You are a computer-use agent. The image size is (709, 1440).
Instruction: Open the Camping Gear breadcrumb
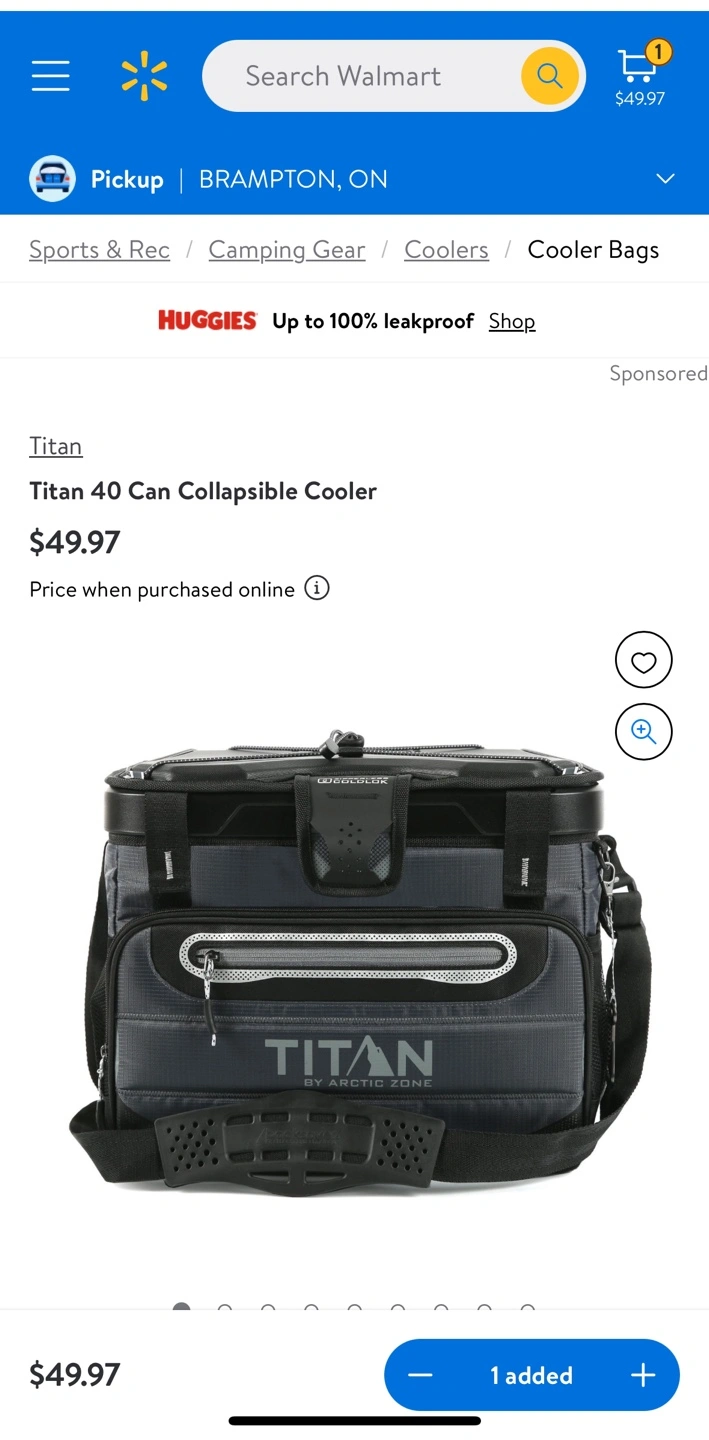coord(287,250)
